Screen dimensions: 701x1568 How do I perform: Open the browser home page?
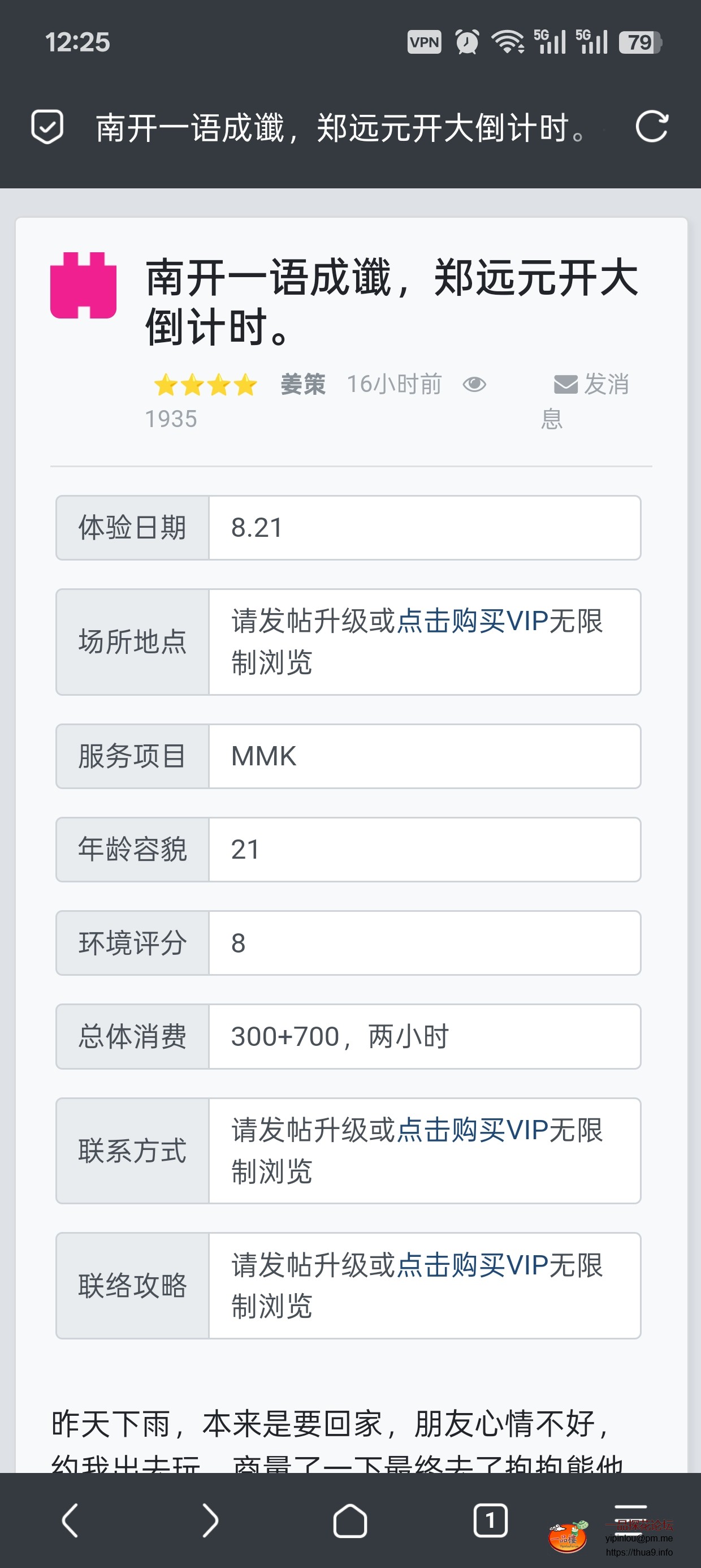[350, 1520]
